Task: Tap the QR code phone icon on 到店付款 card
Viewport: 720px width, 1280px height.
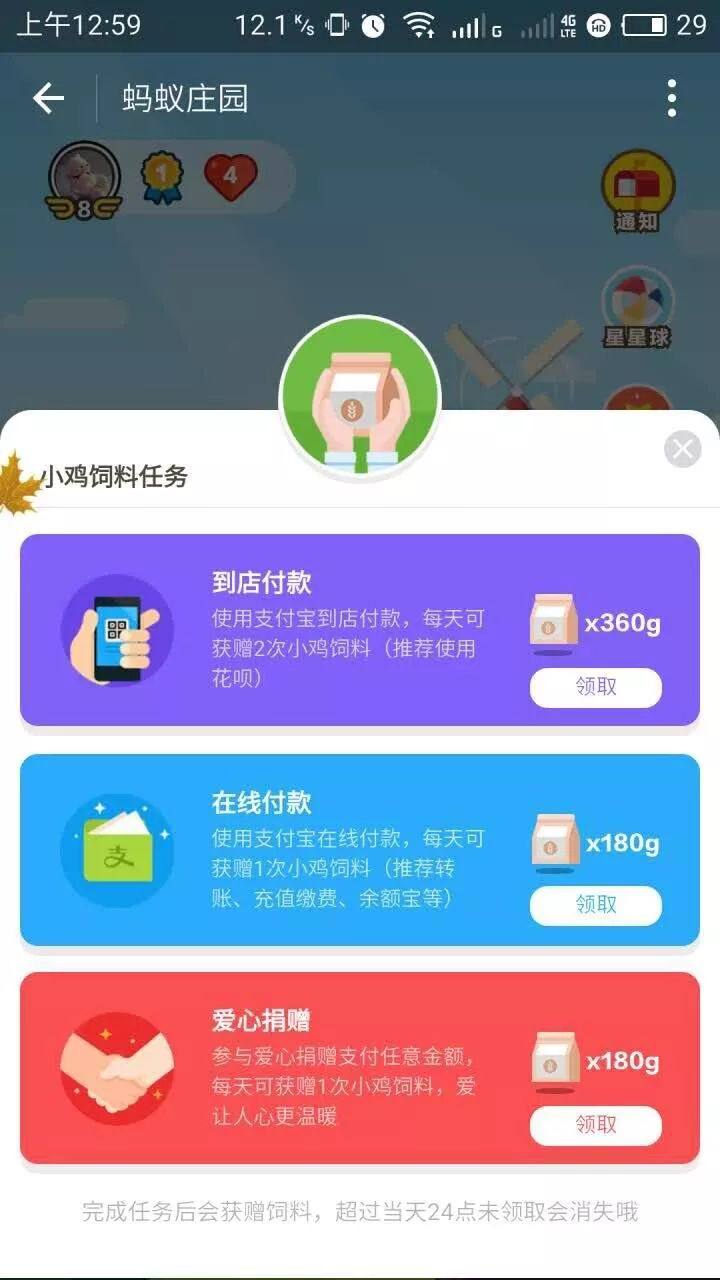Action: [x=116, y=632]
